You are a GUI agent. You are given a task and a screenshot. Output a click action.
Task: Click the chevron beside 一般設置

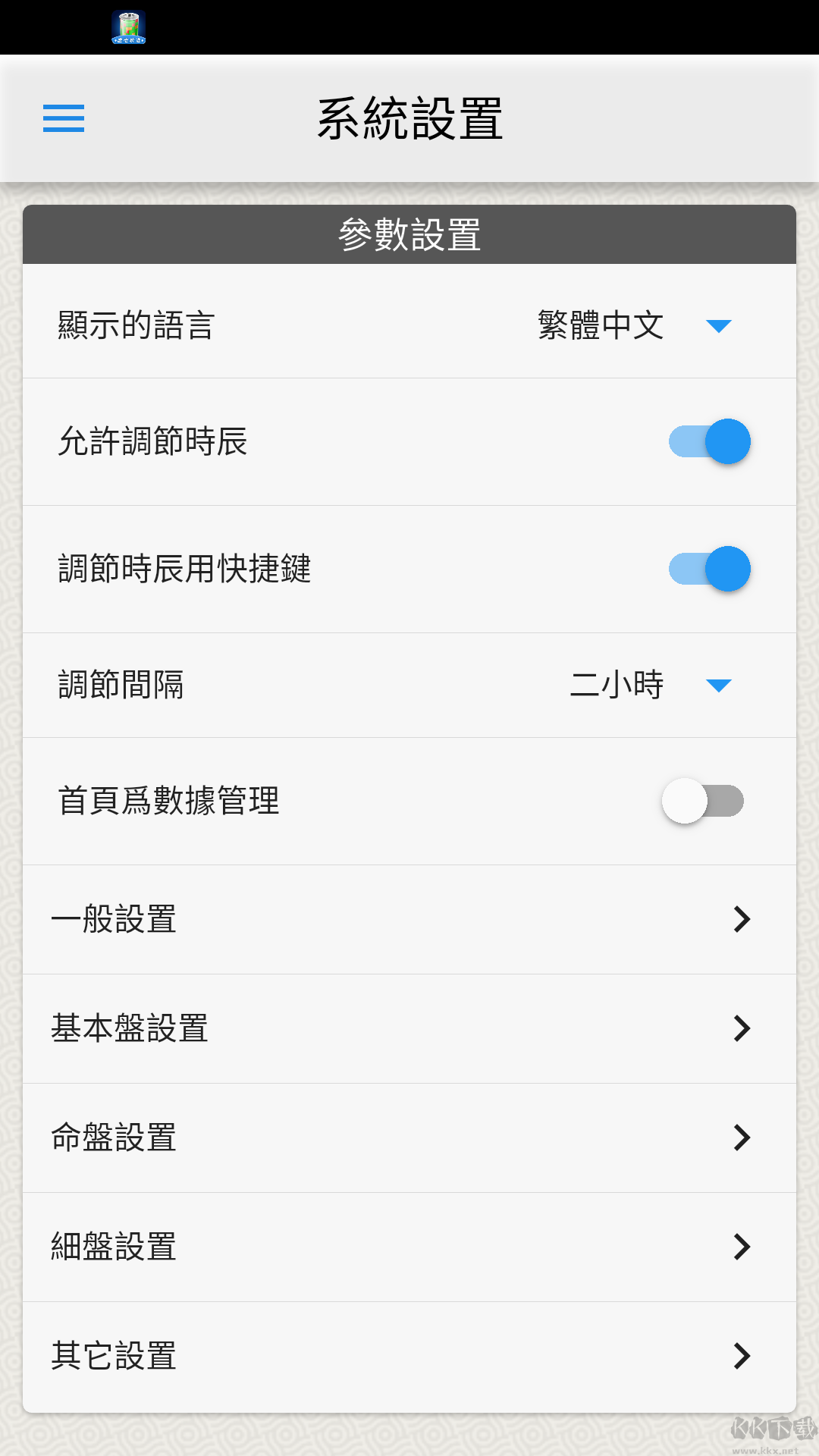(739, 919)
